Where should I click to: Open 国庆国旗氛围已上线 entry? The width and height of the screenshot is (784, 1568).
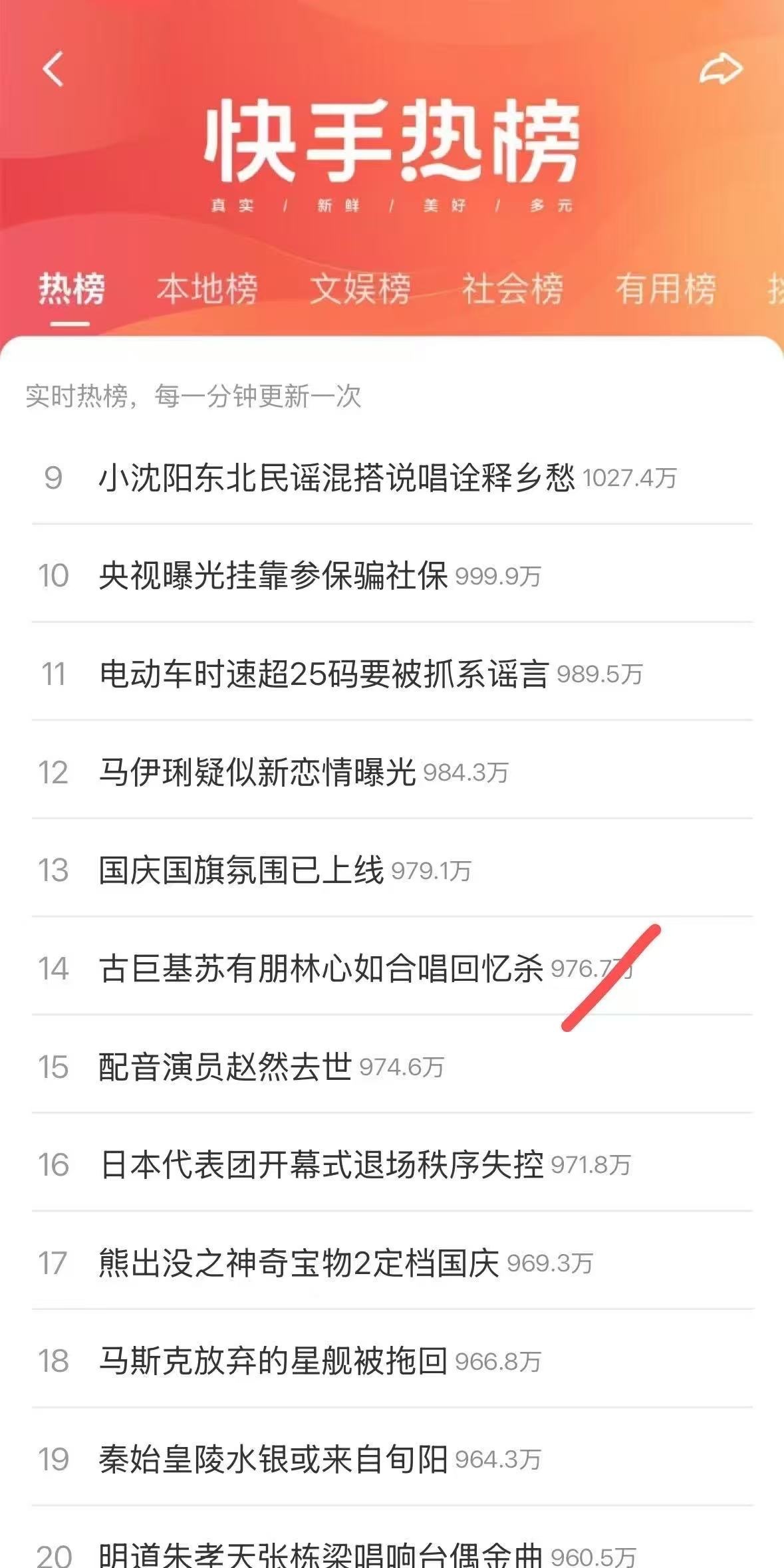tap(392, 870)
